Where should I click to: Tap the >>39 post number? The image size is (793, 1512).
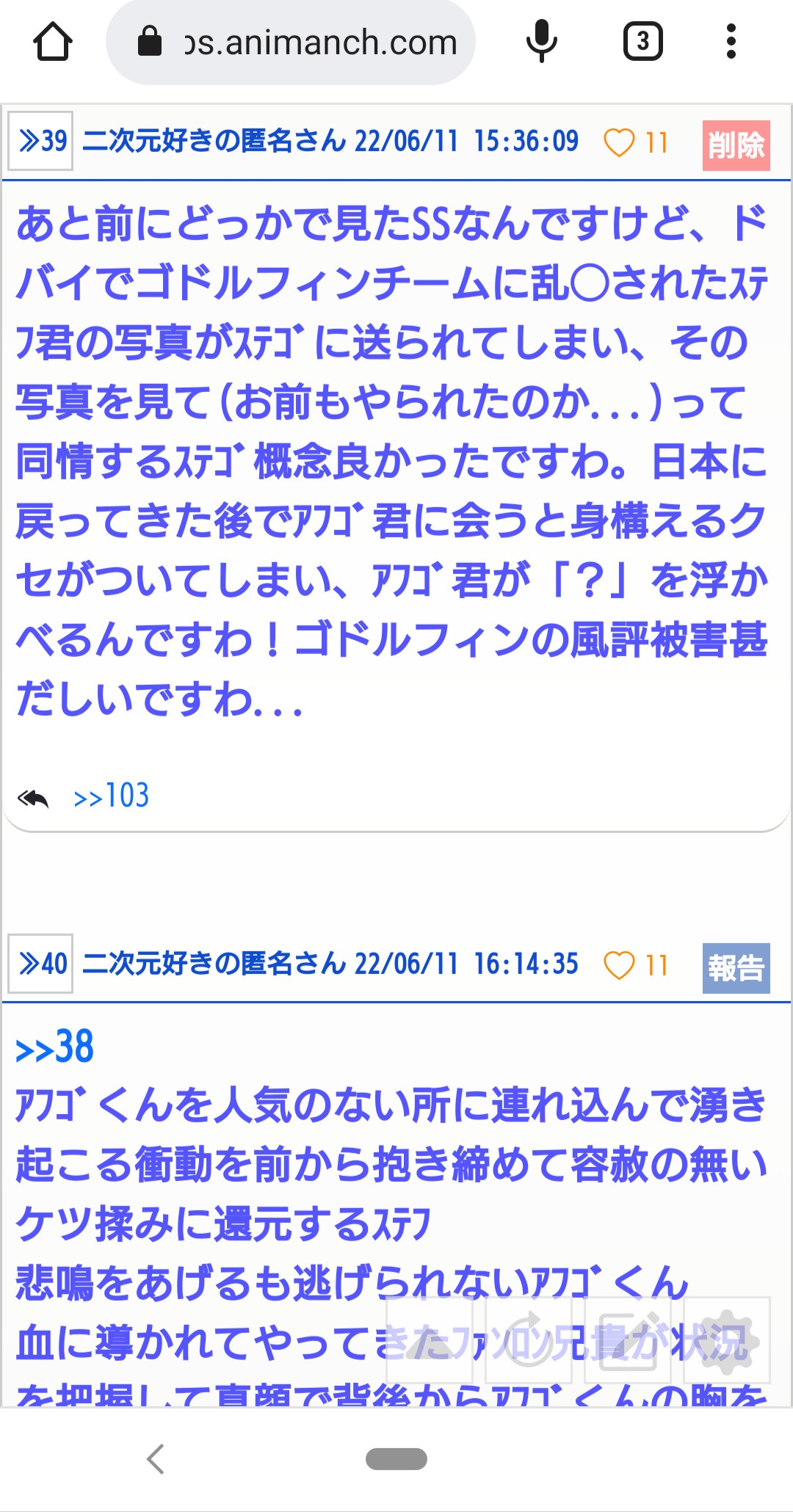coord(41,141)
